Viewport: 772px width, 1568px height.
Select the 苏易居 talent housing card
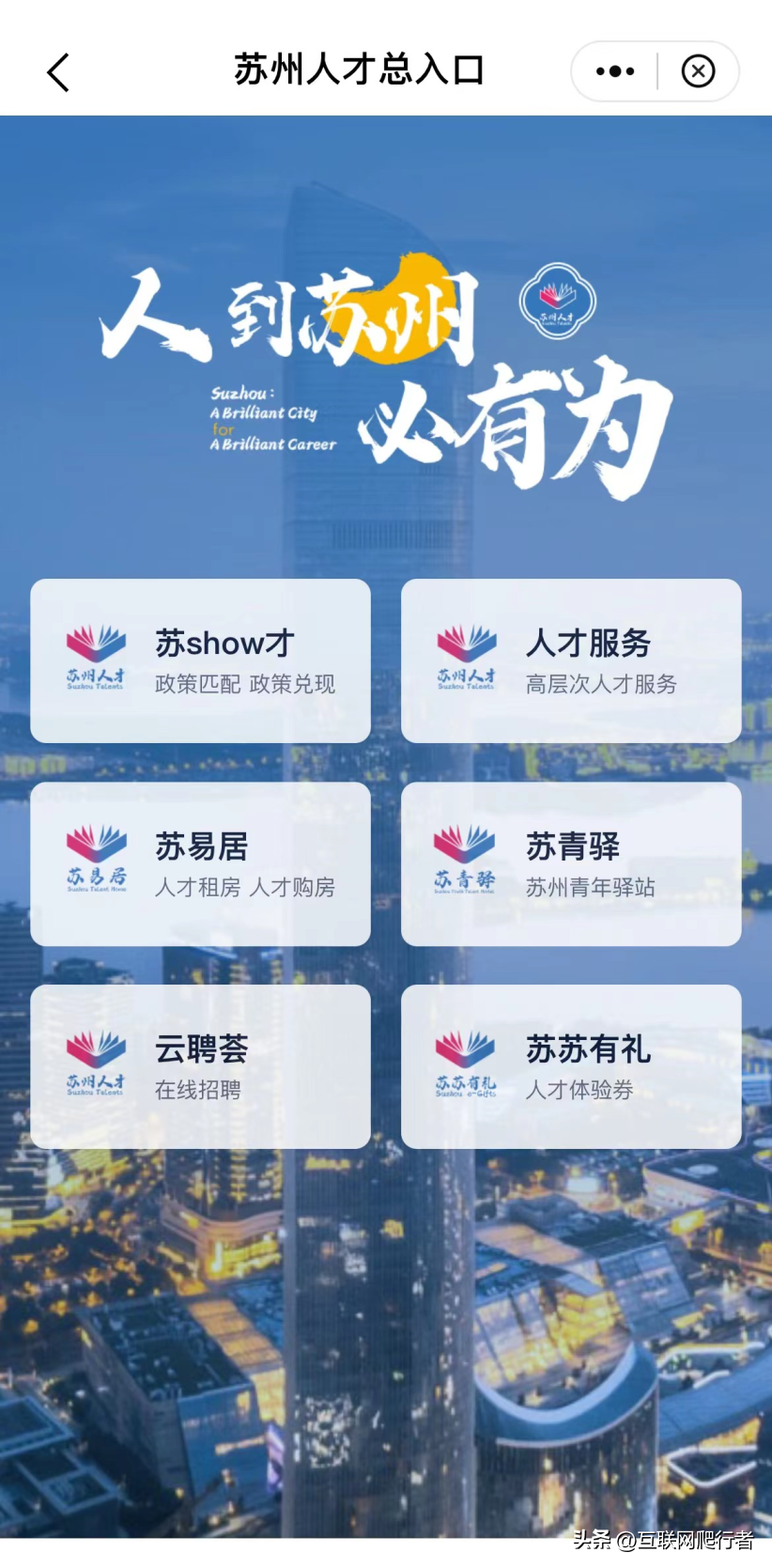point(200,863)
